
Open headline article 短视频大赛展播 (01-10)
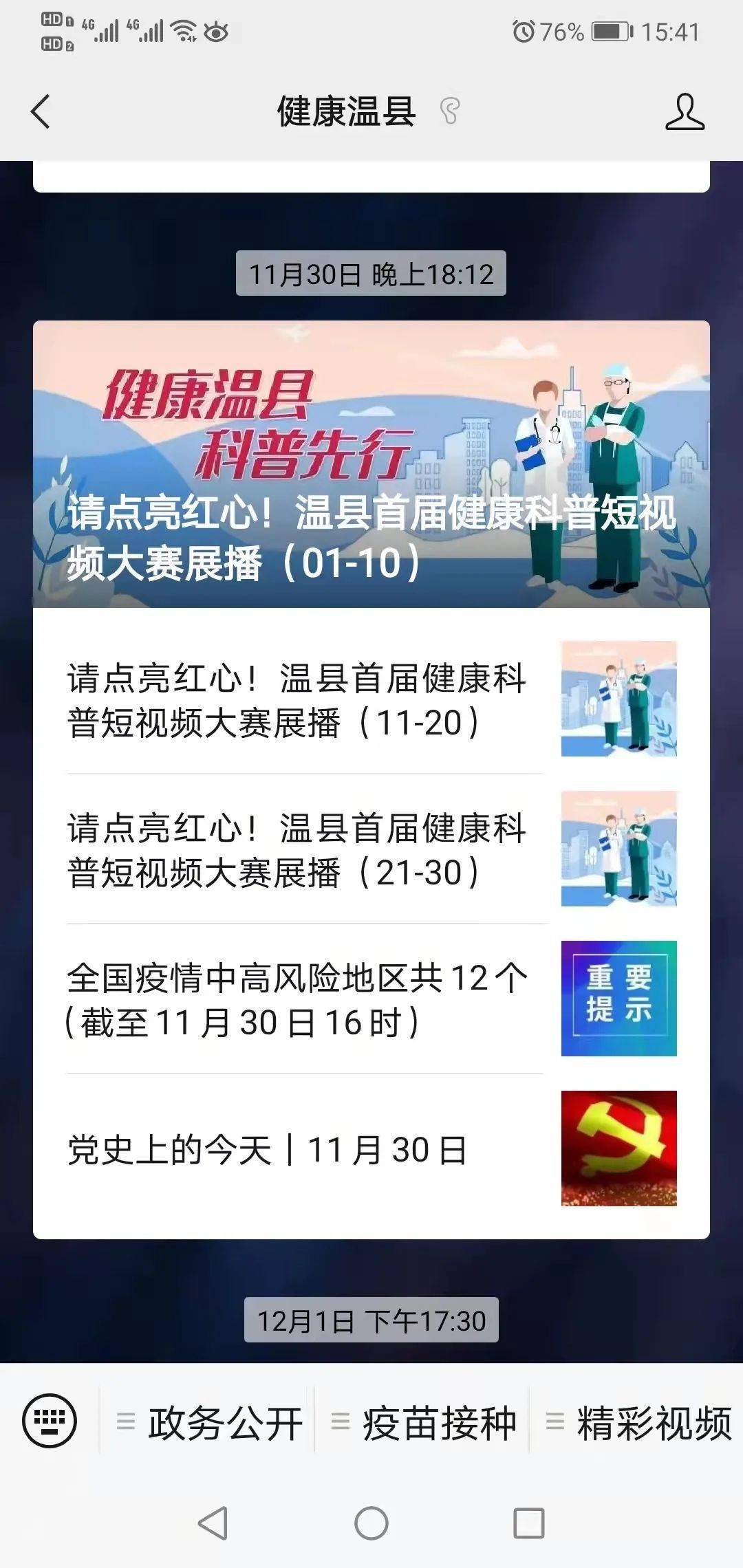(371, 464)
